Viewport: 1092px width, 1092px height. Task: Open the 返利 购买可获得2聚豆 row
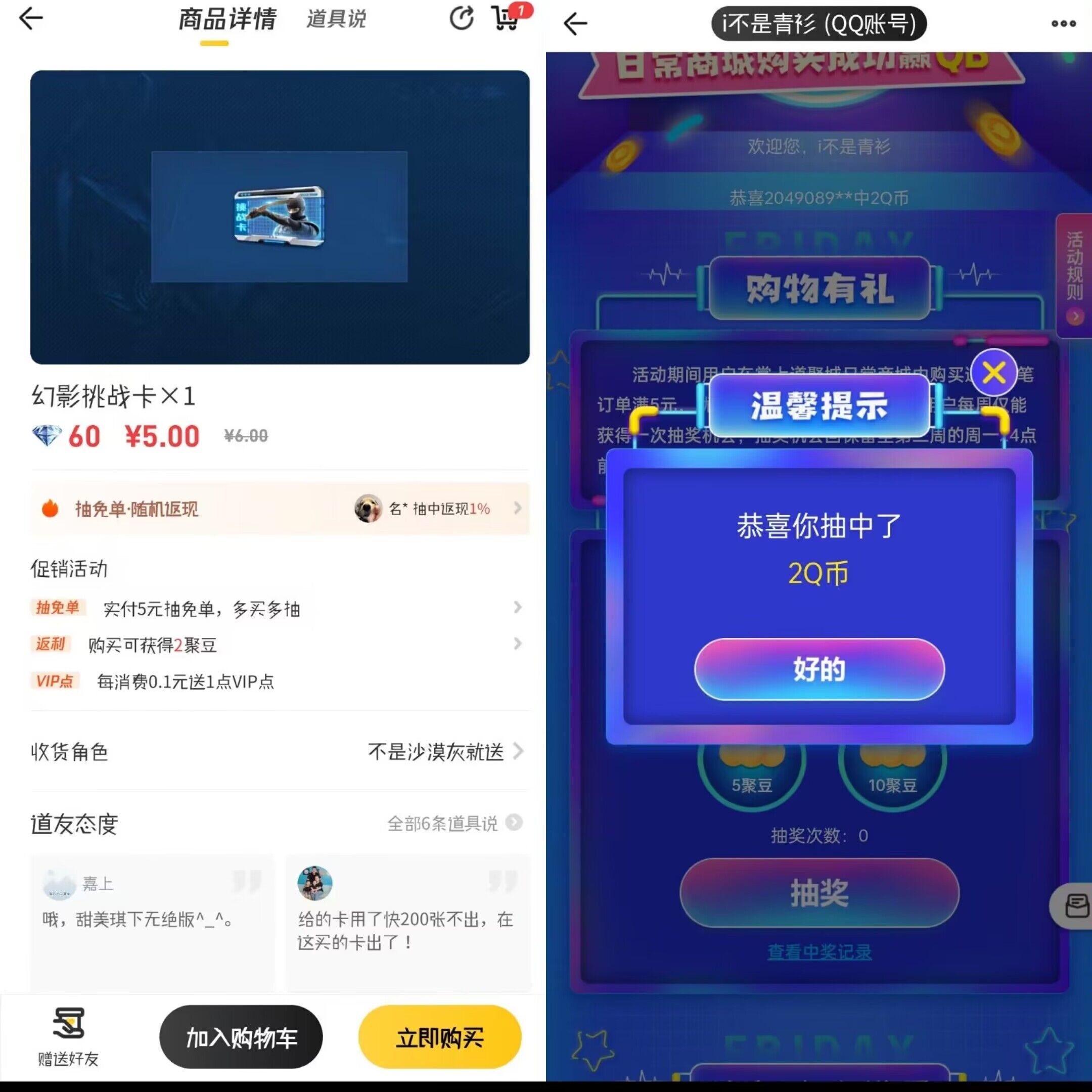[x=279, y=645]
